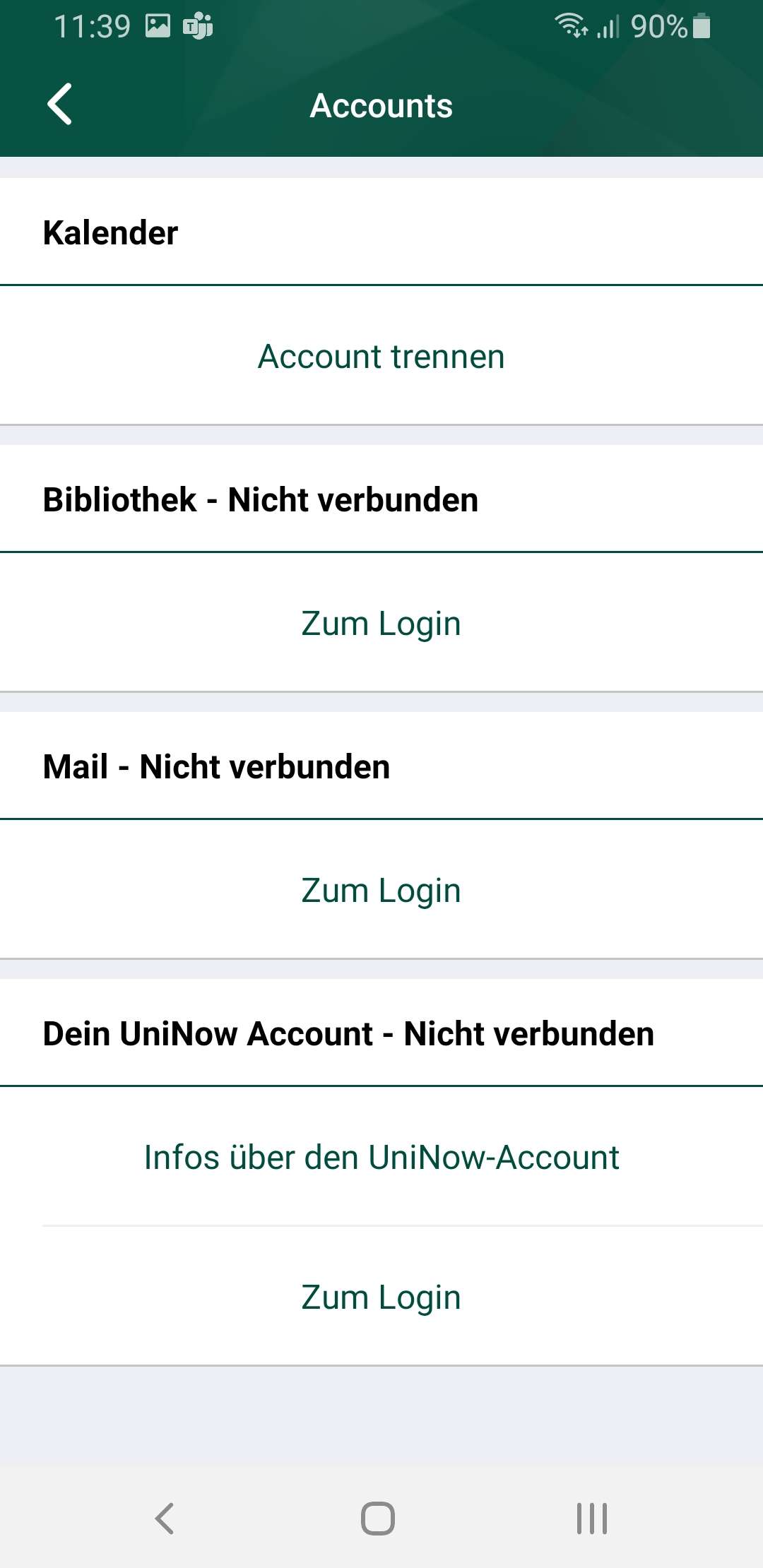
Task: Open Infos über den UniNow-Account
Action: tap(381, 1157)
